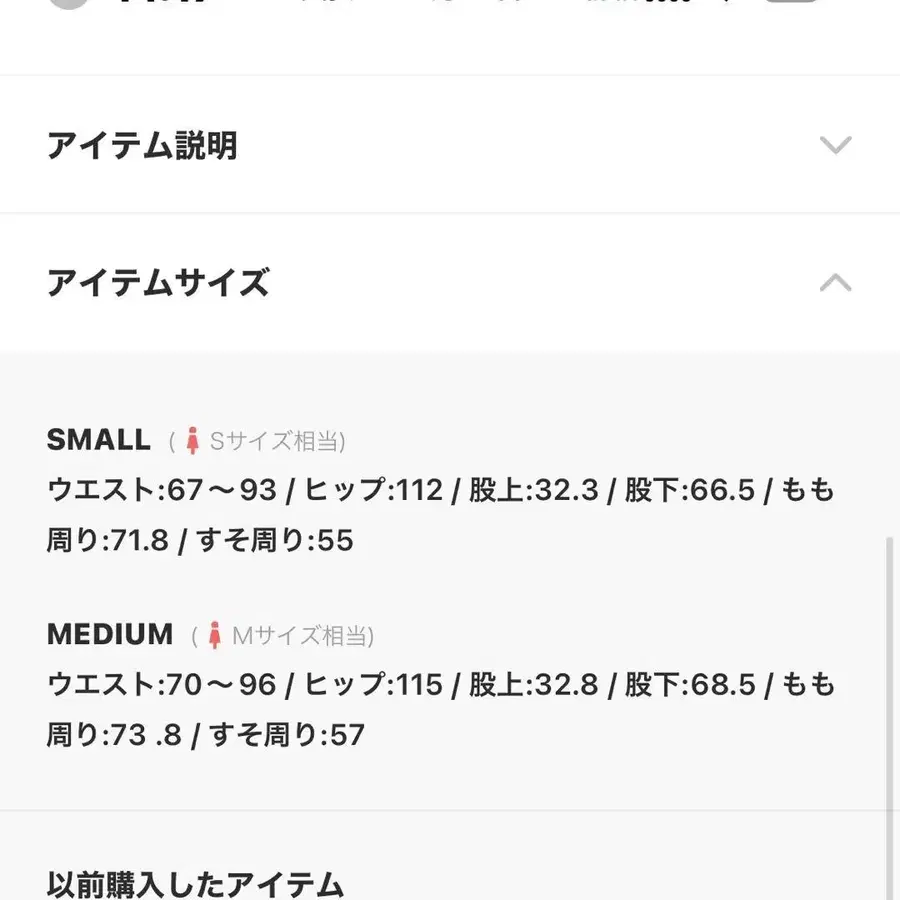Expand the アイテム説明 section

[835, 146]
